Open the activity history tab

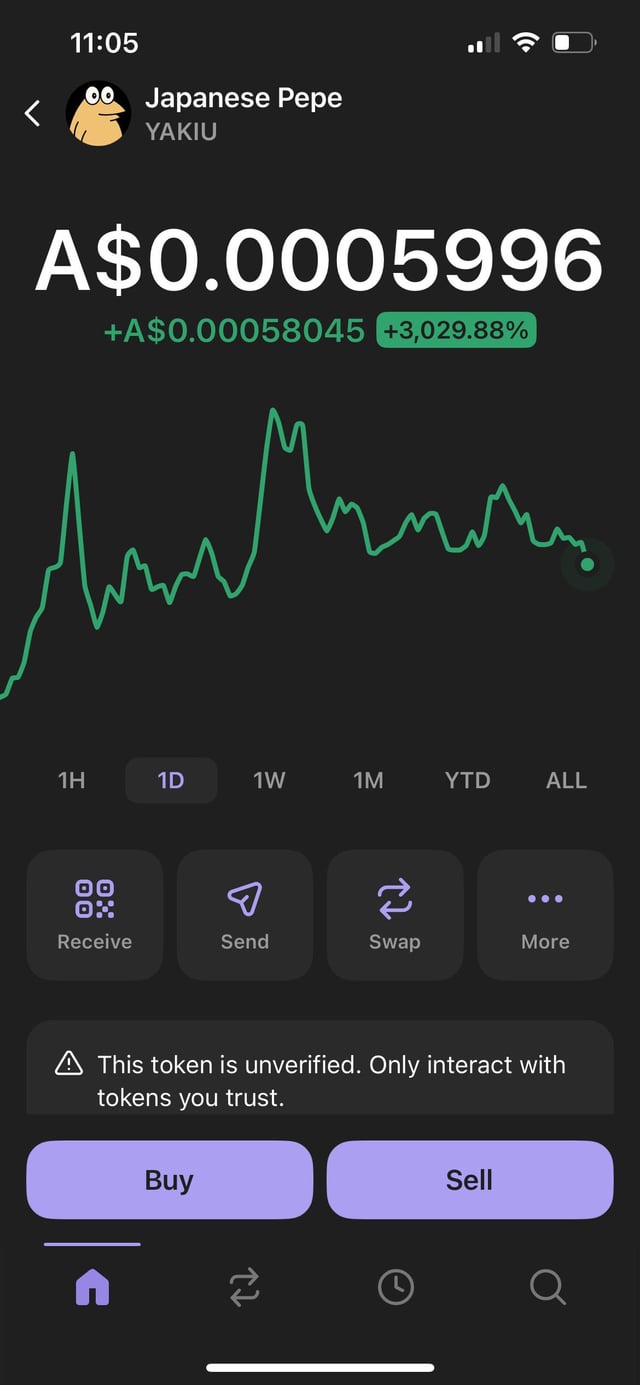point(396,1287)
